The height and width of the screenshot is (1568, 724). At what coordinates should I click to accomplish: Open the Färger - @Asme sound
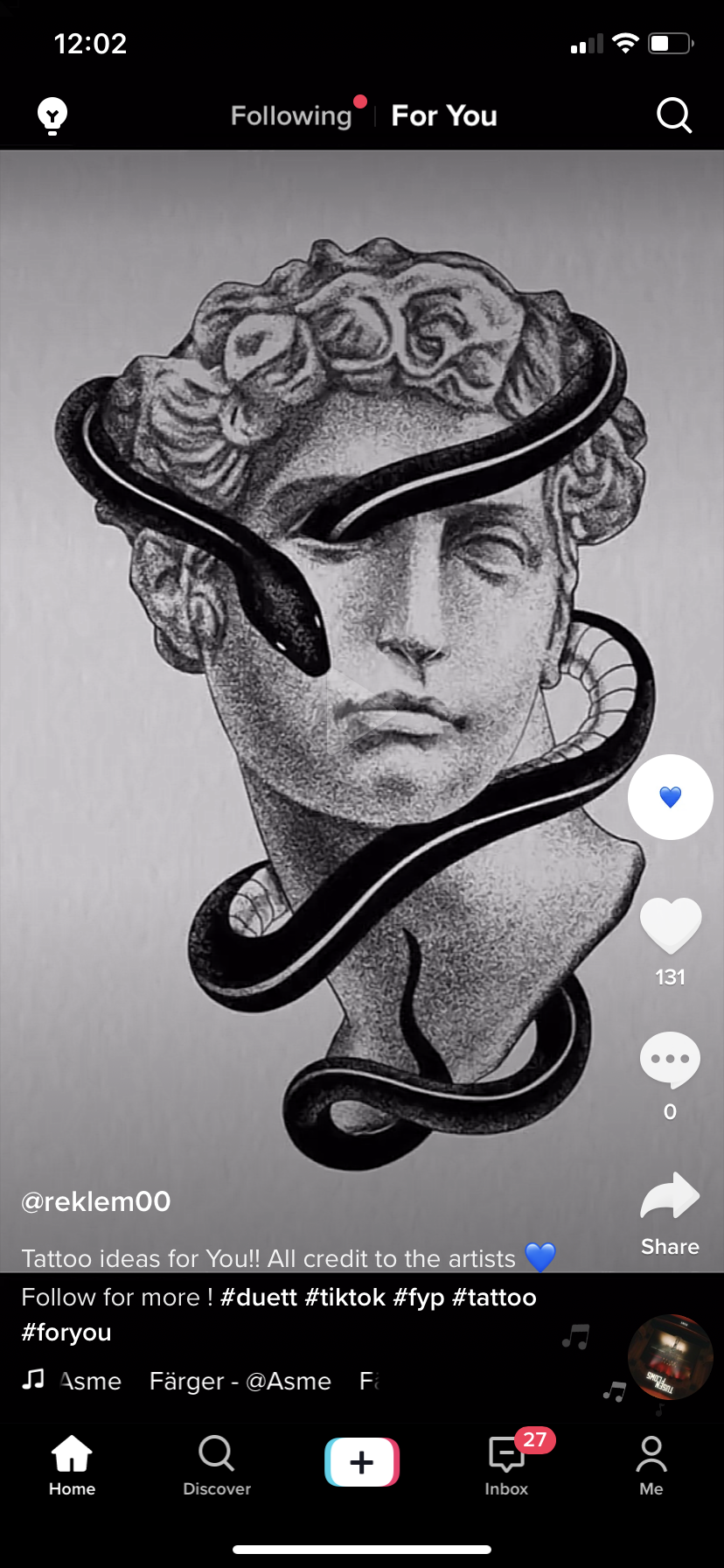(x=240, y=1381)
